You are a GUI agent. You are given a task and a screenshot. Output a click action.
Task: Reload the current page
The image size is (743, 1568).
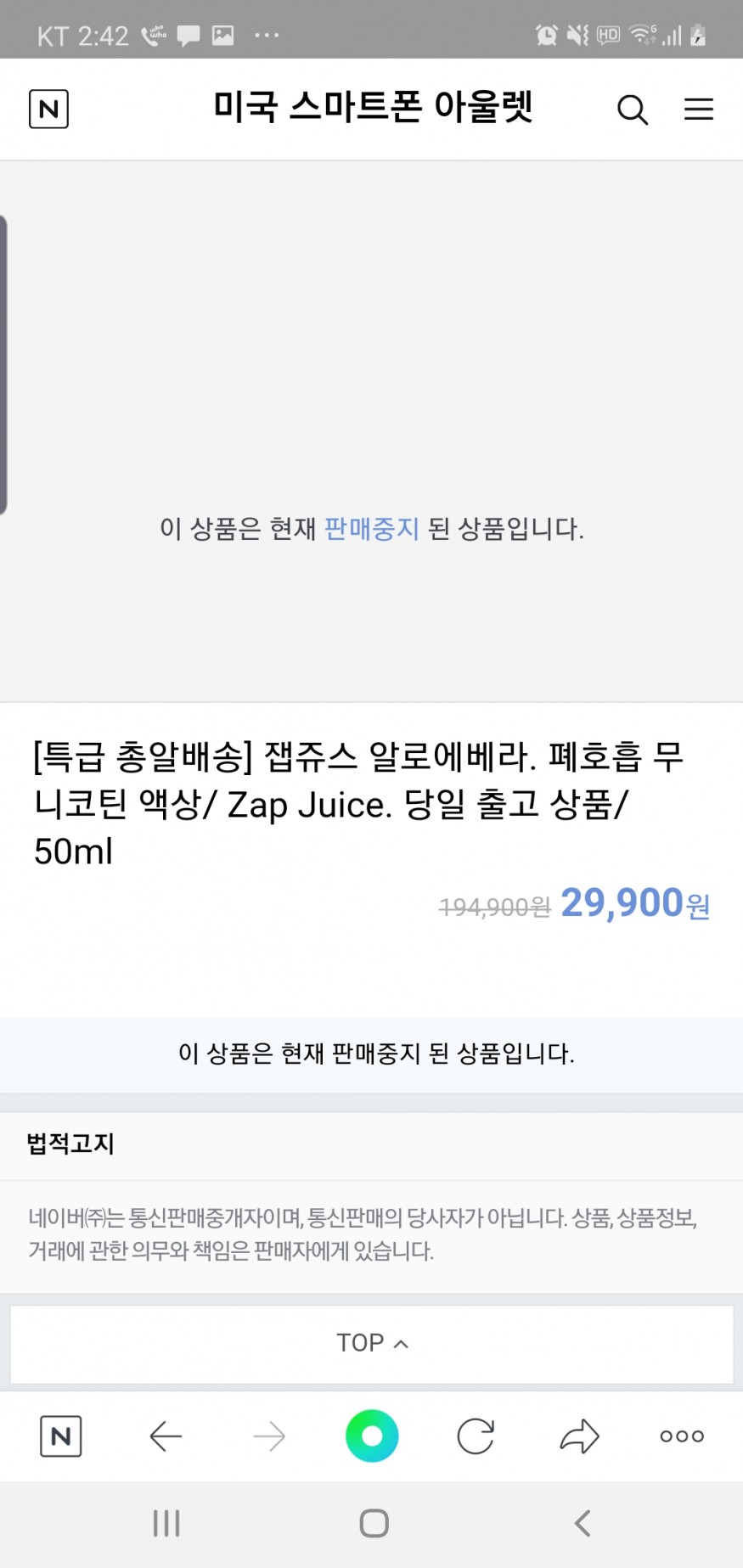coord(476,1436)
